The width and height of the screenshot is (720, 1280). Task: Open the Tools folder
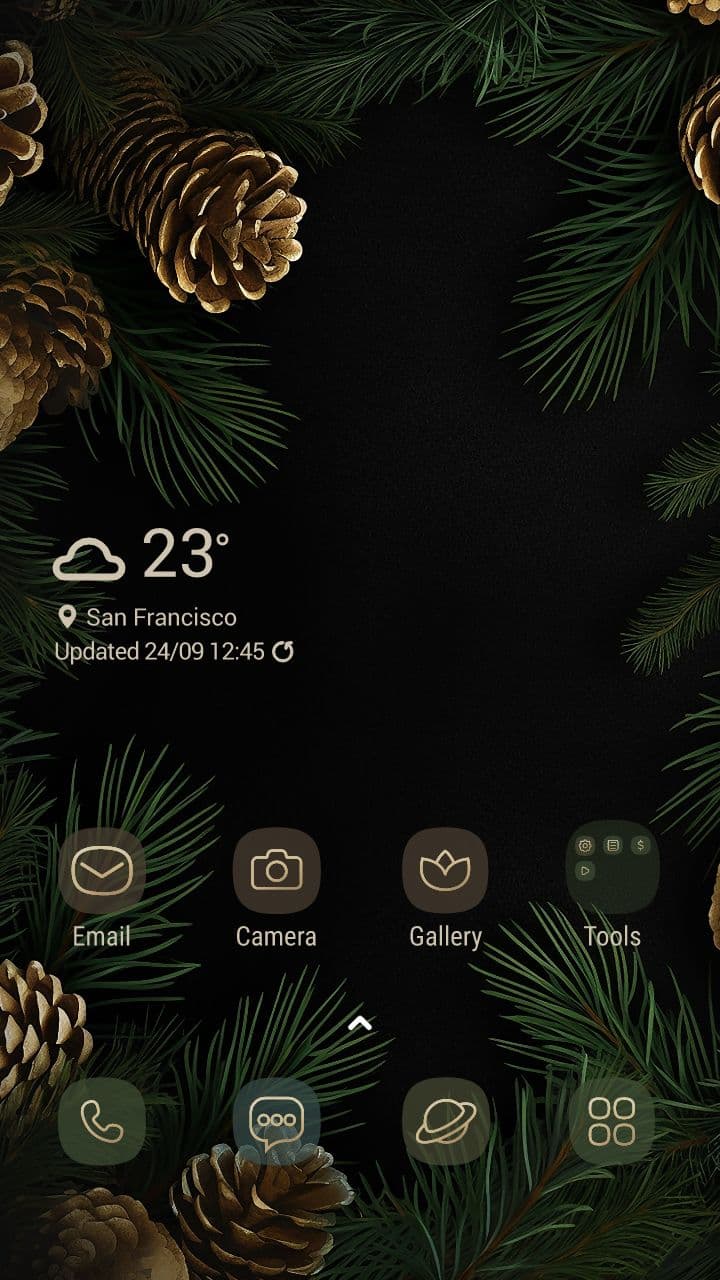tap(612, 867)
